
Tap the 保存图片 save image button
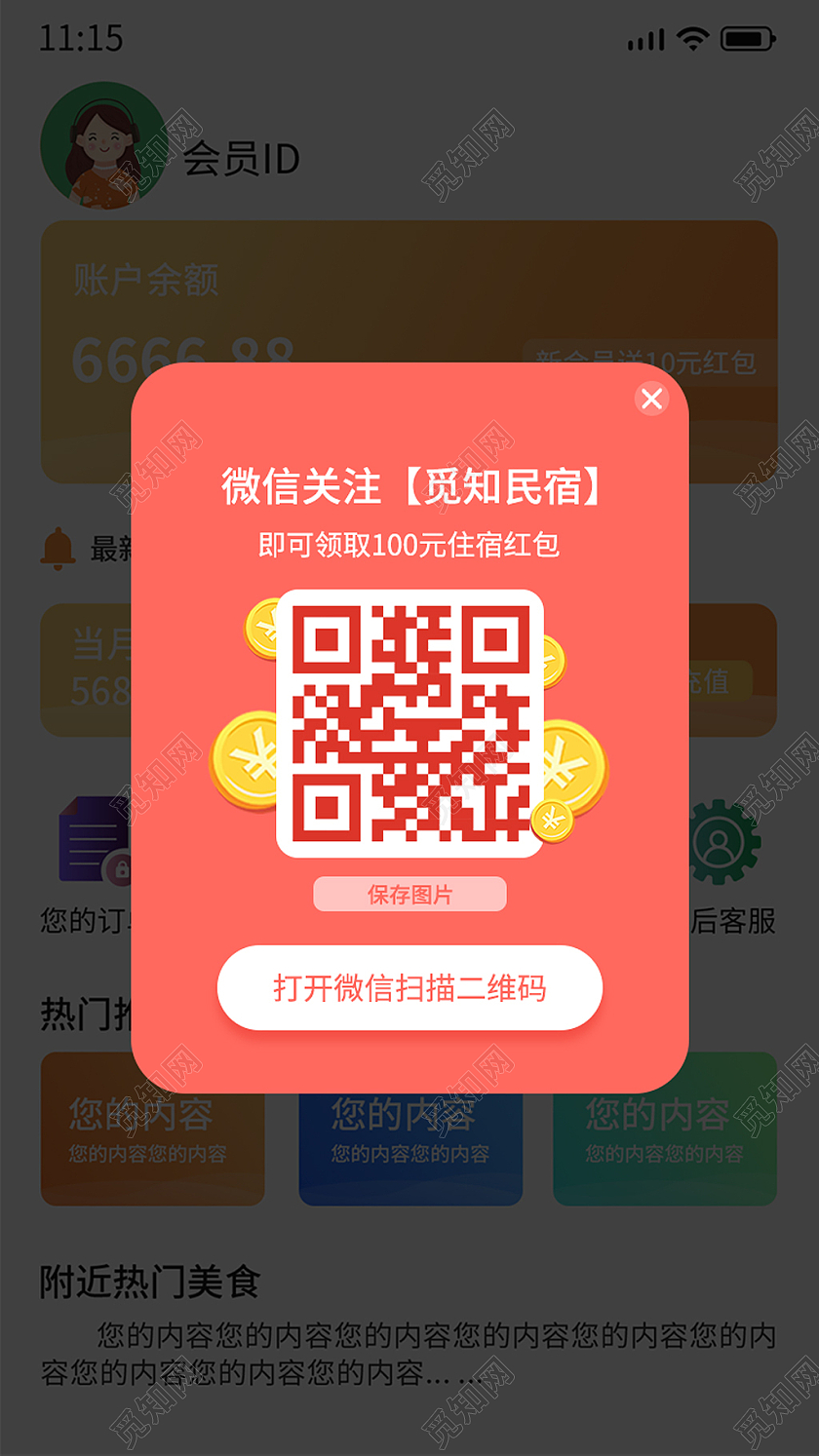tap(410, 894)
